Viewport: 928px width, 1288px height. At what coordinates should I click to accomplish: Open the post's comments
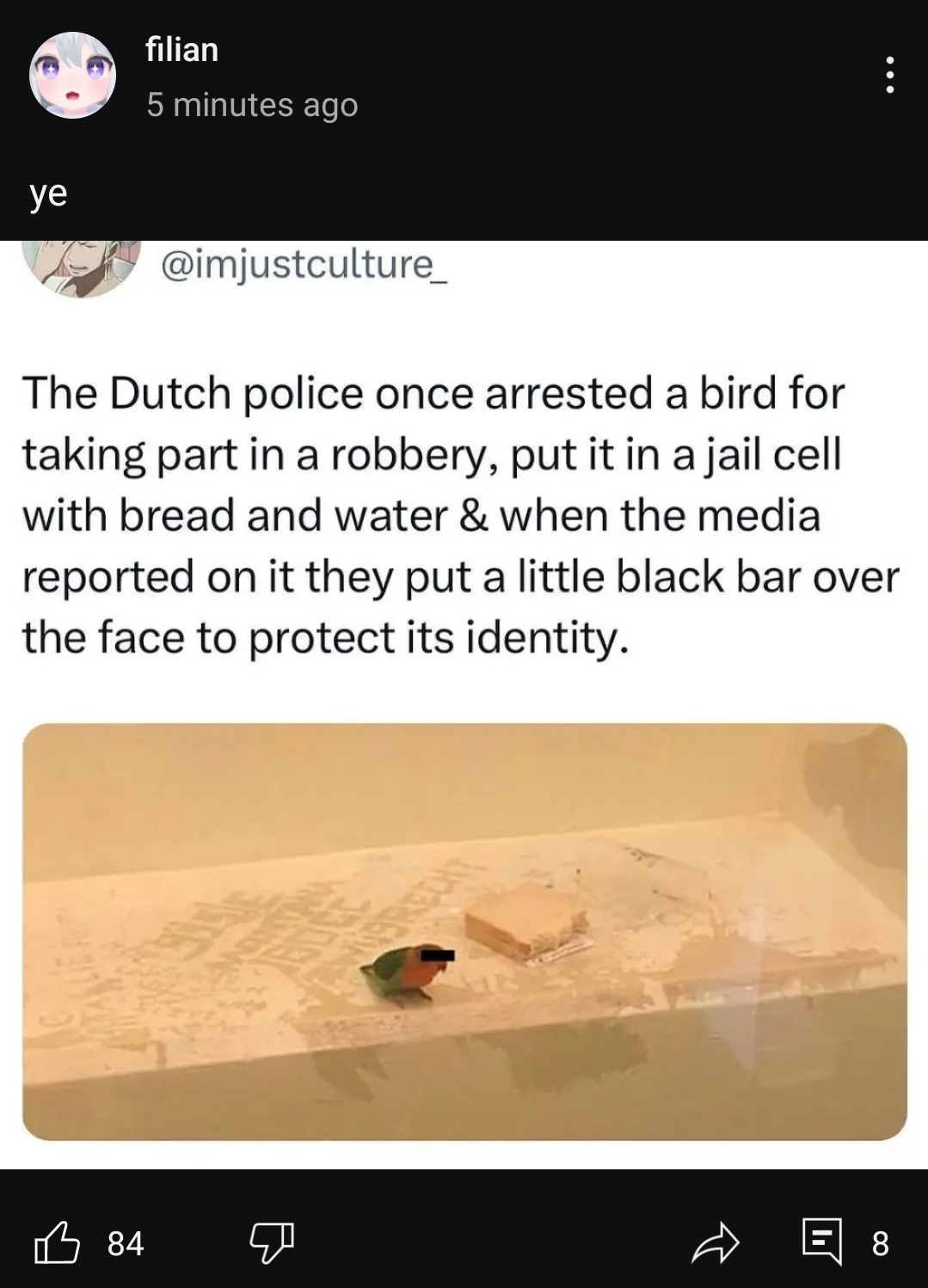pos(822,1242)
